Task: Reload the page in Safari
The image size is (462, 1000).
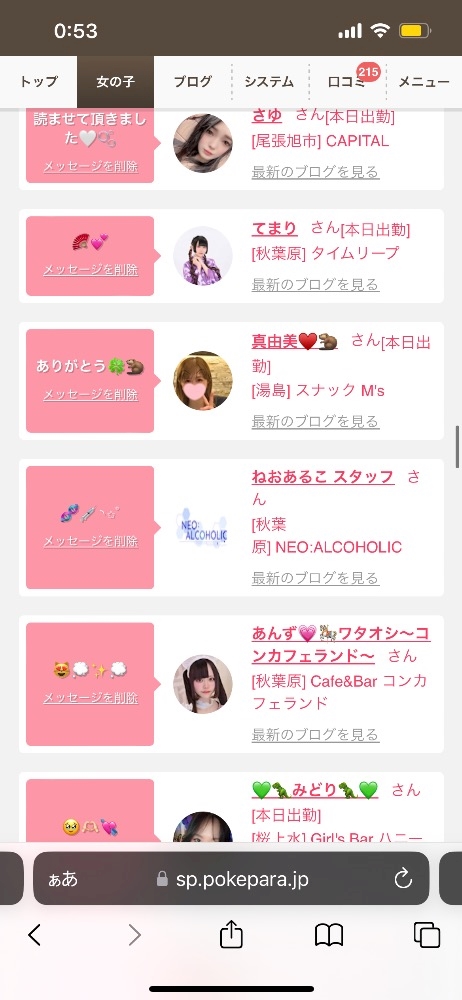Action: [x=403, y=879]
